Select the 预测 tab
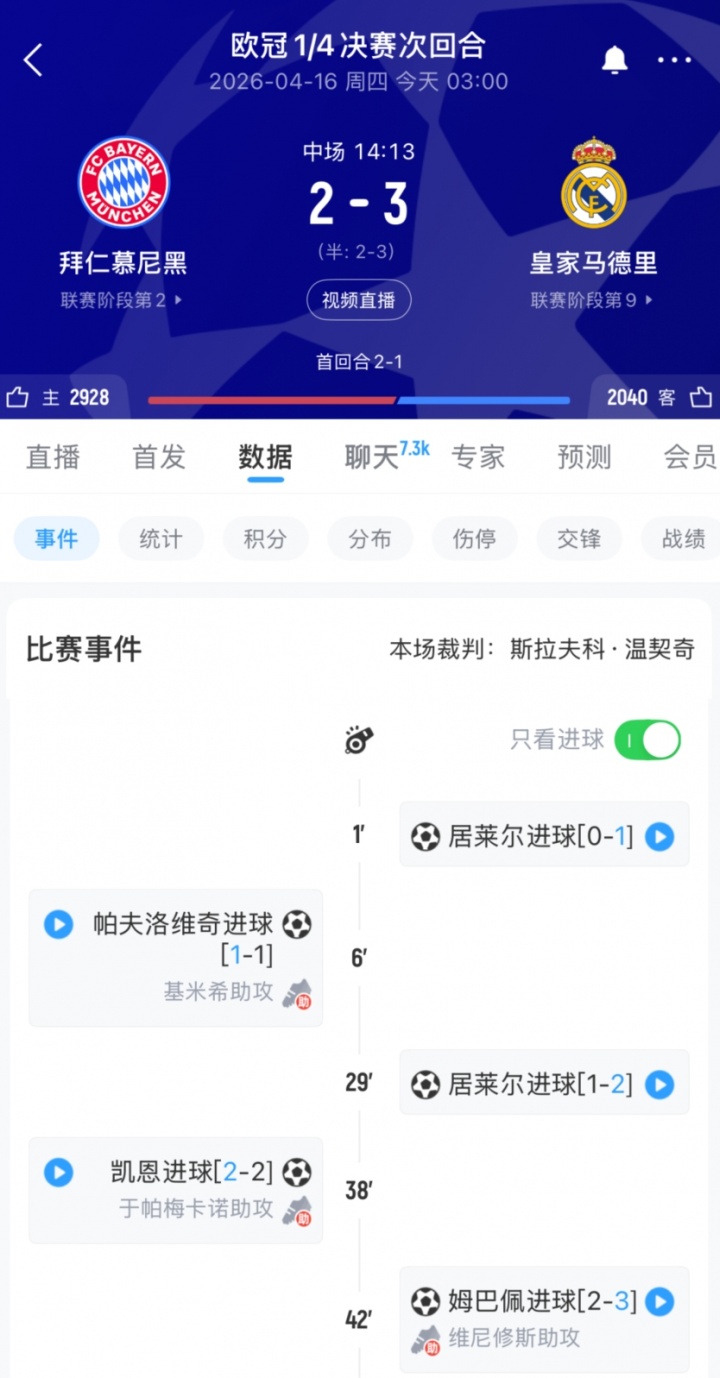The width and height of the screenshot is (720, 1378). (584, 457)
